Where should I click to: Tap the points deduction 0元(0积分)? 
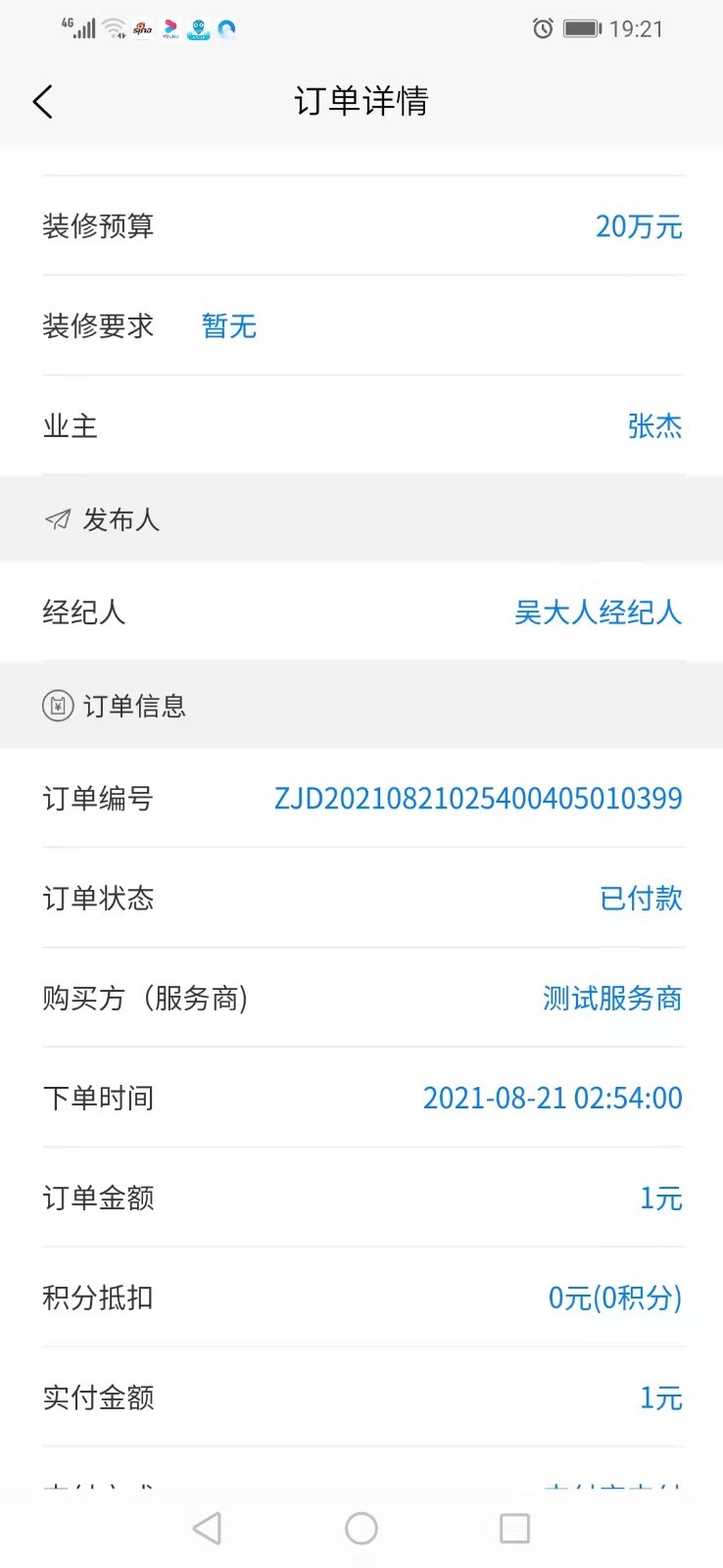click(614, 1298)
